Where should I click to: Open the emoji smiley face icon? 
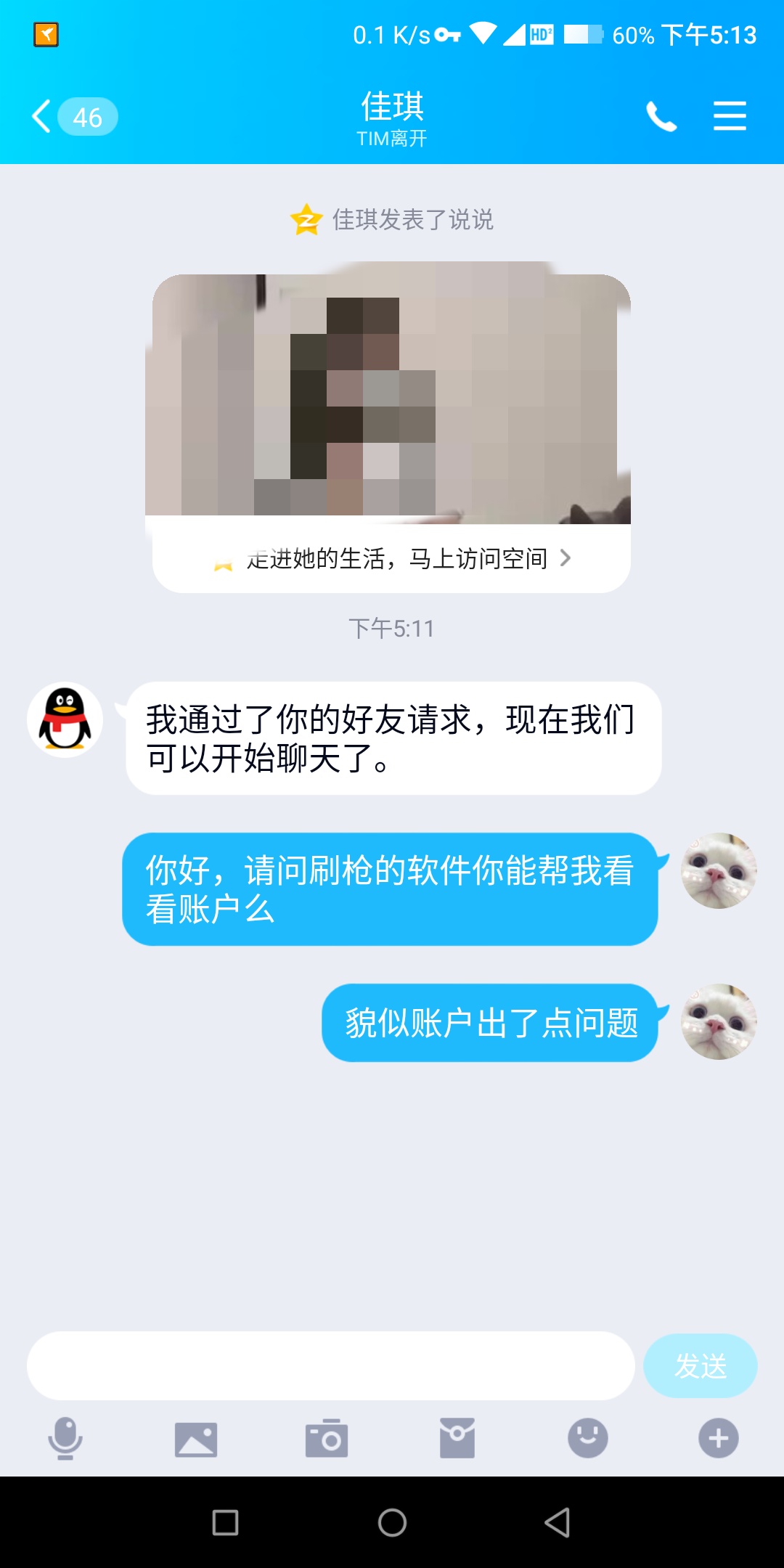(587, 1437)
